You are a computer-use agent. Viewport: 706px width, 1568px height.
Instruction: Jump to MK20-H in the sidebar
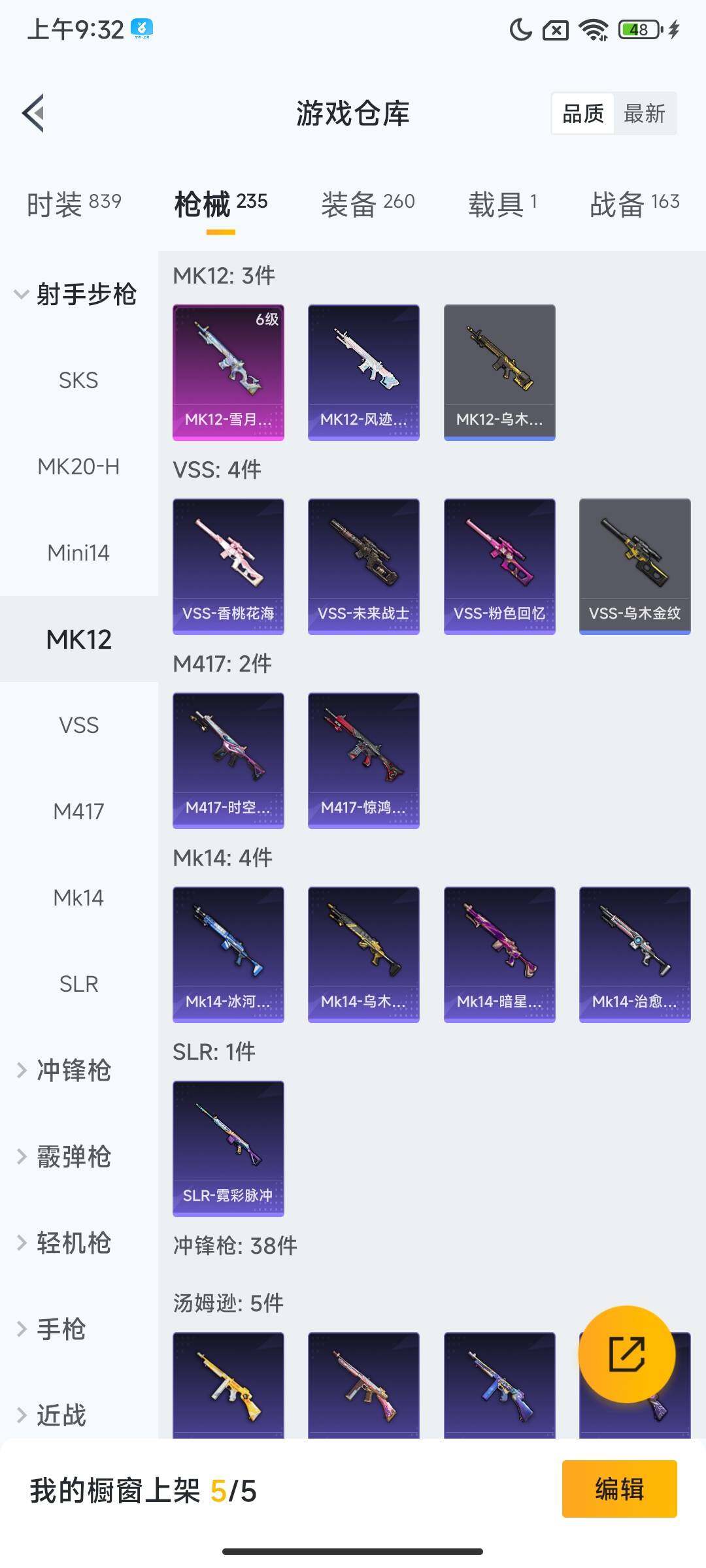[78, 466]
